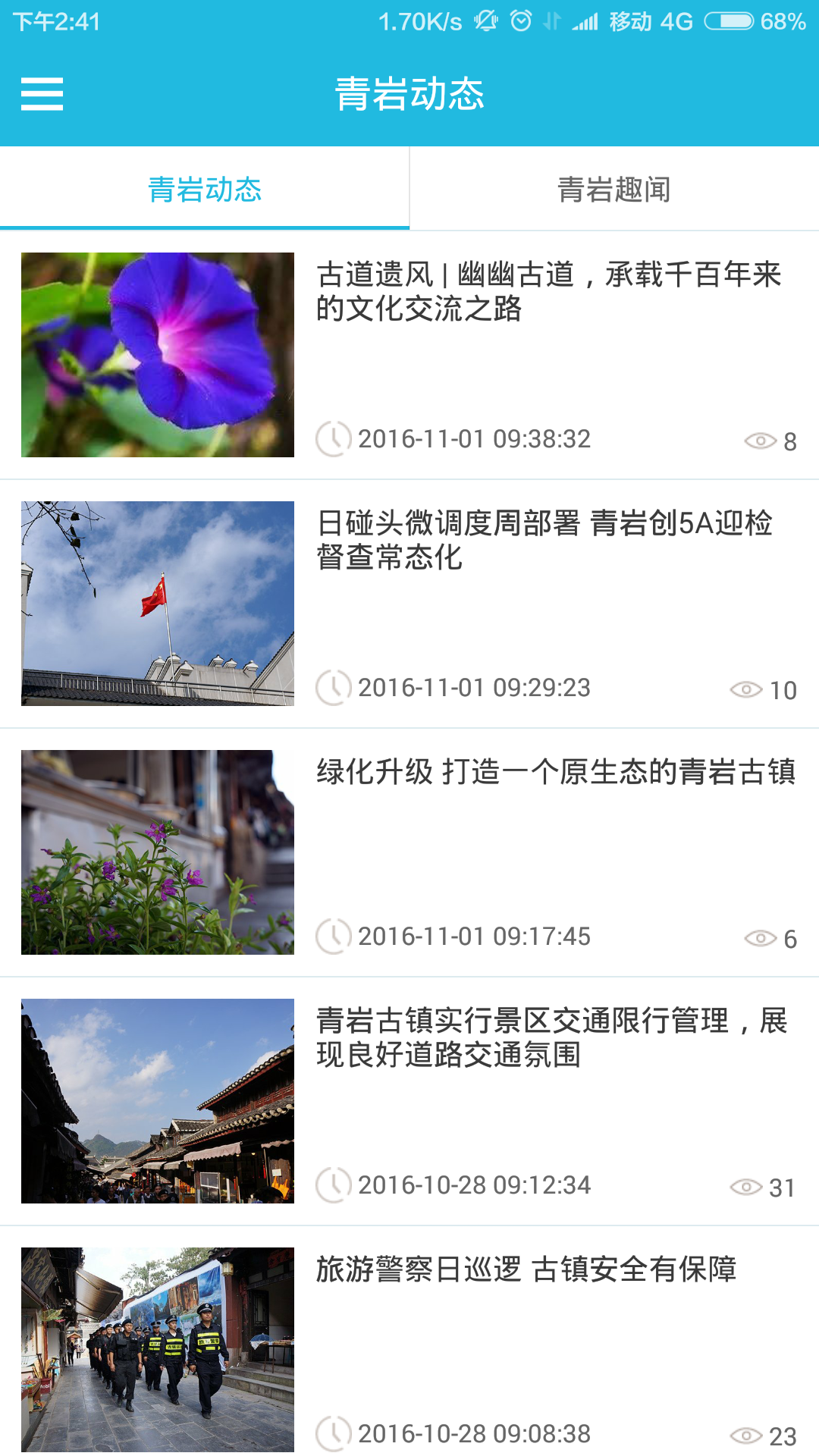Read the 日碰头微调度周部署 news item
Image resolution: width=819 pixels, height=1456 pixels.
pos(544,540)
